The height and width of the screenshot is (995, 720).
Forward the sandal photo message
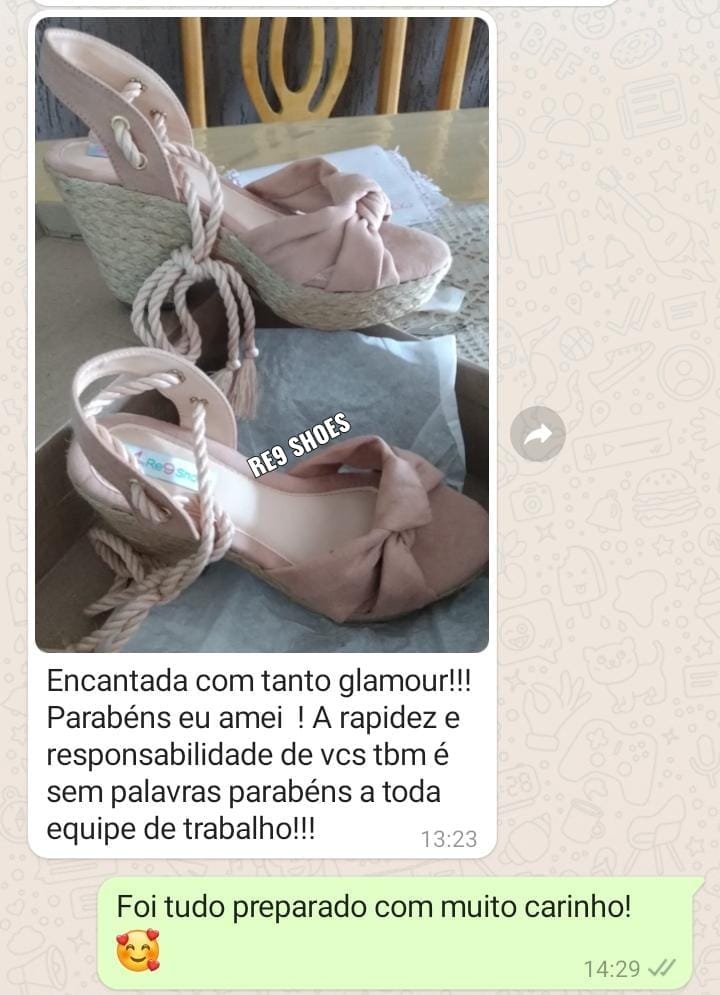click(x=538, y=434)
